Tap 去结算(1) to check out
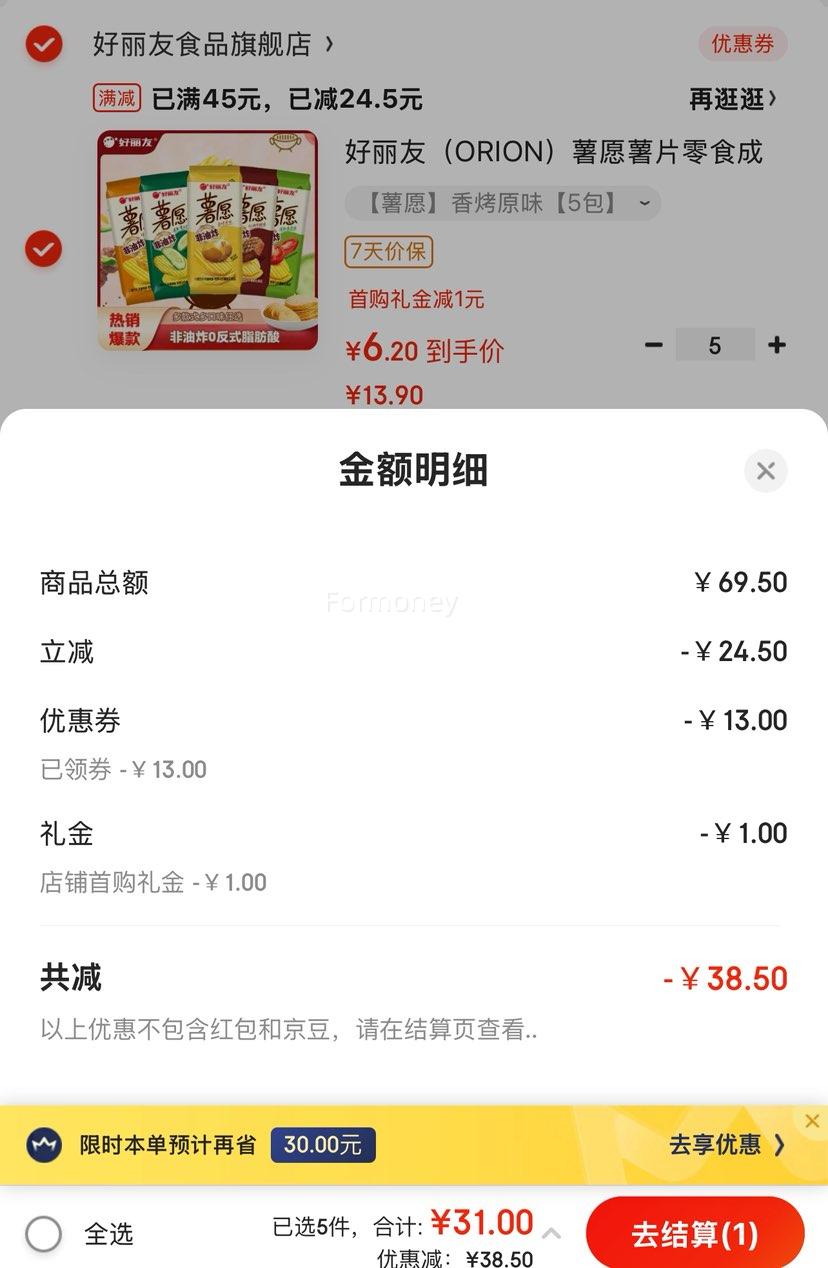The width and height of the screenshot is (828, 1268). tap(695, 1234)
